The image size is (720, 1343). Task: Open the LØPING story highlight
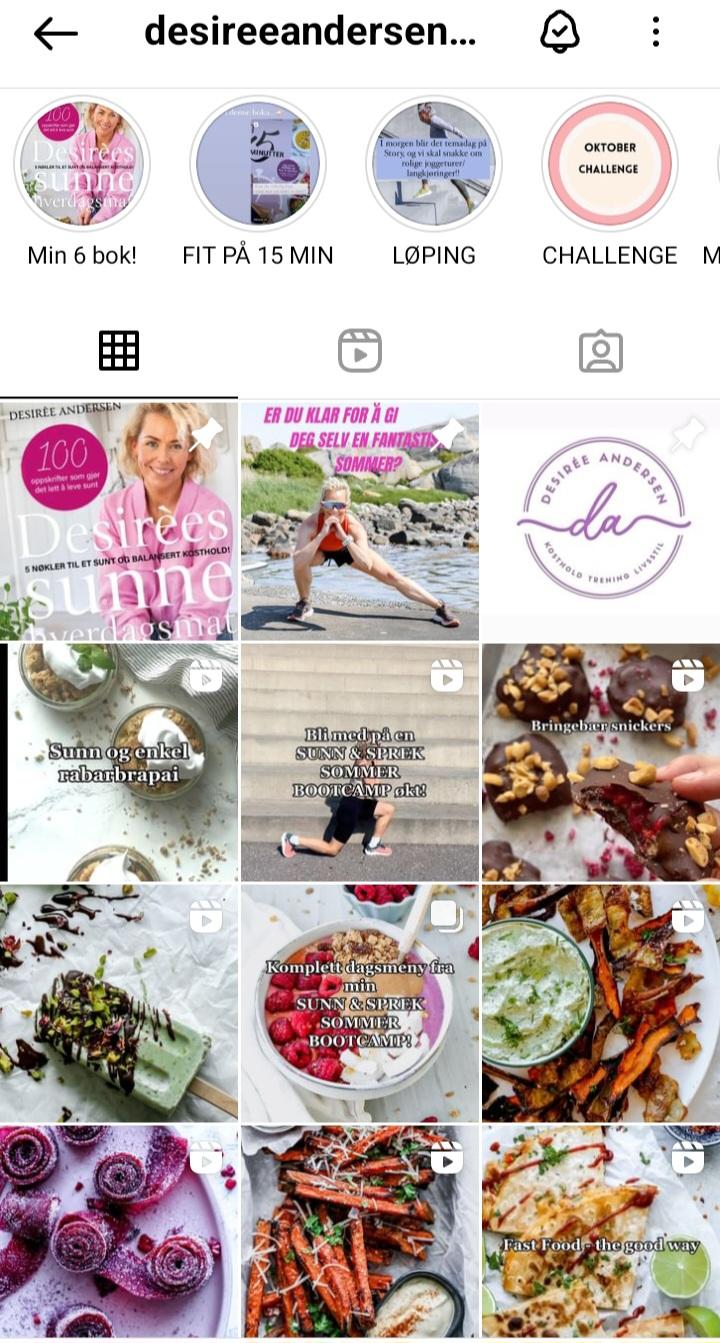434,164
